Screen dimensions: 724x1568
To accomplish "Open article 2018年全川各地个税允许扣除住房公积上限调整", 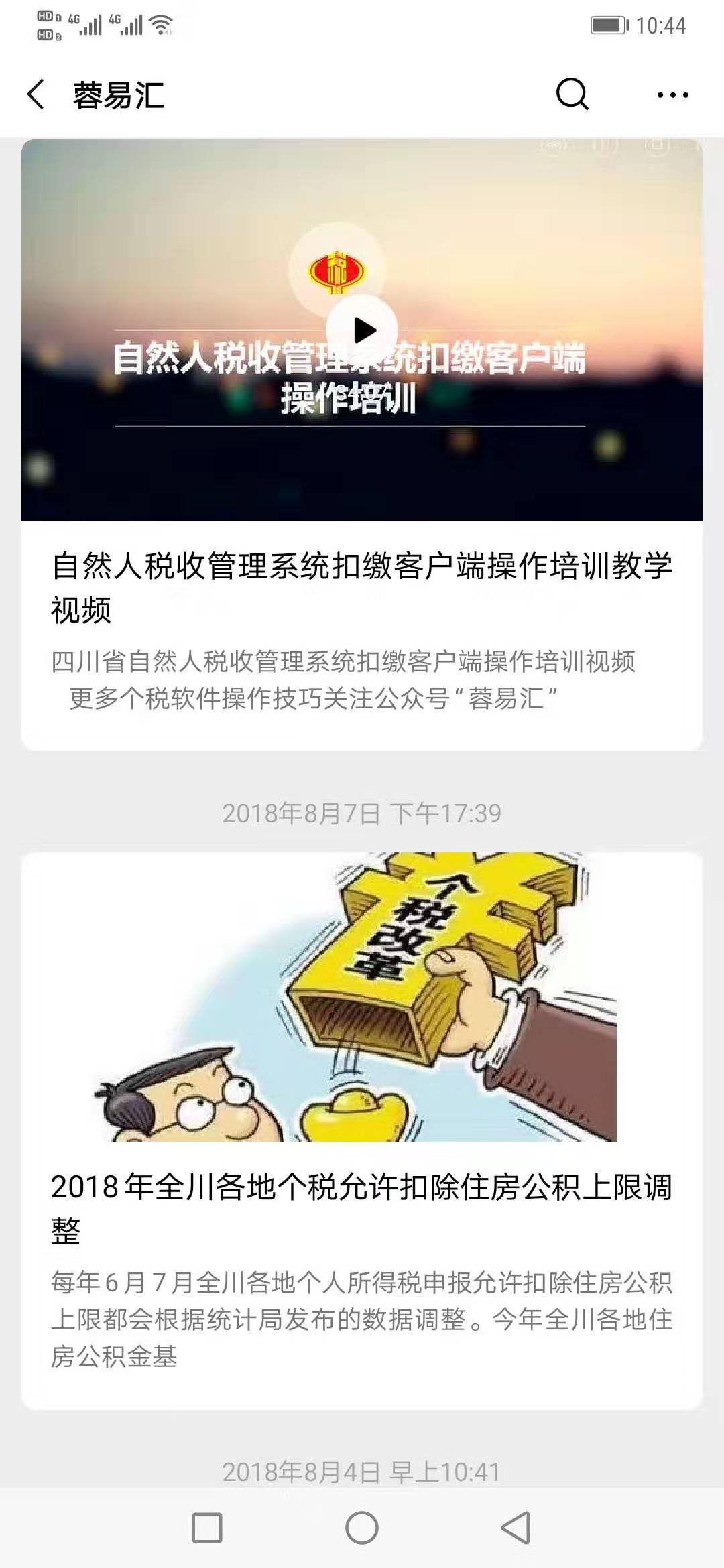I will [x=362, y=1207].
